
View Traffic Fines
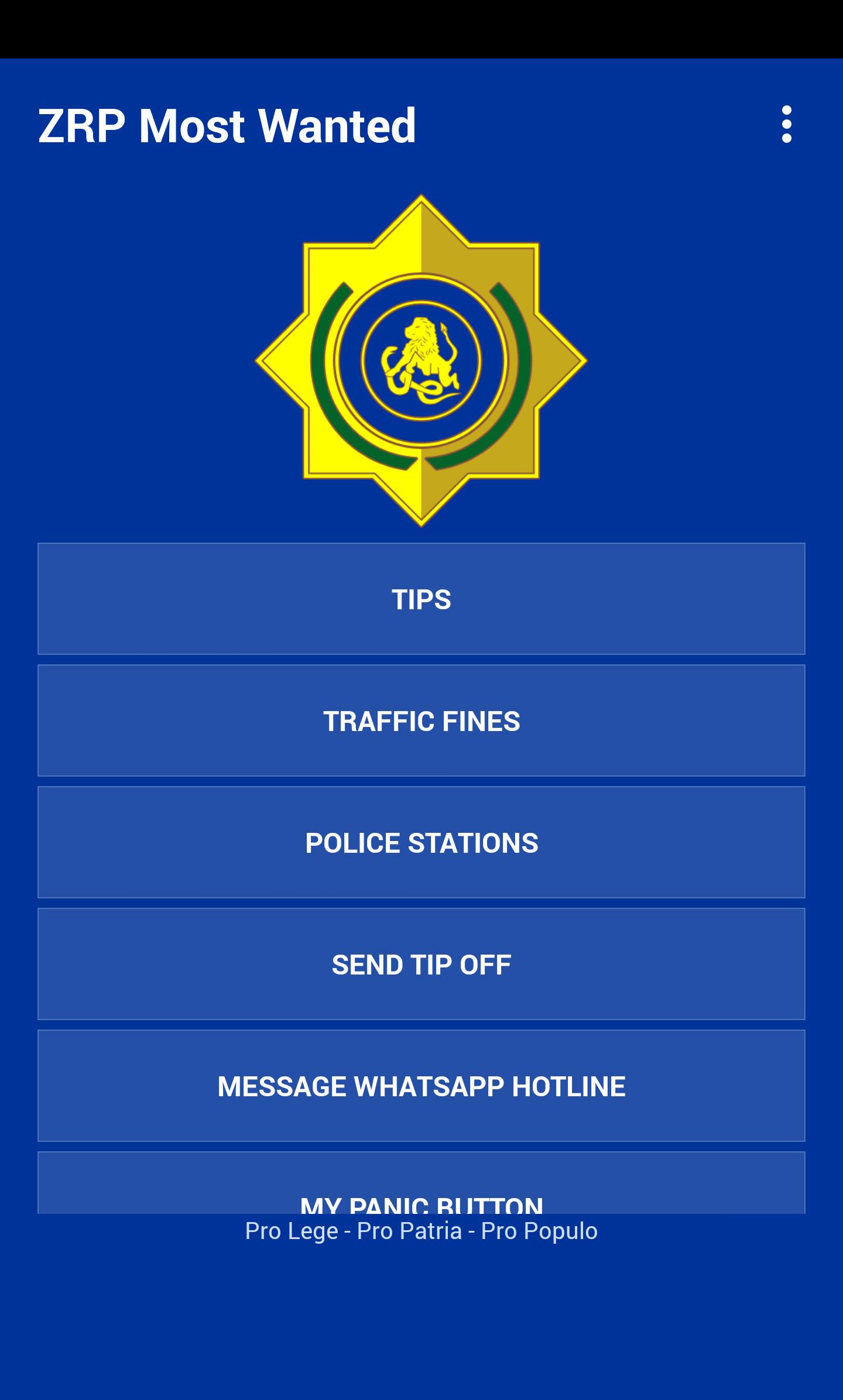point(421,720)
